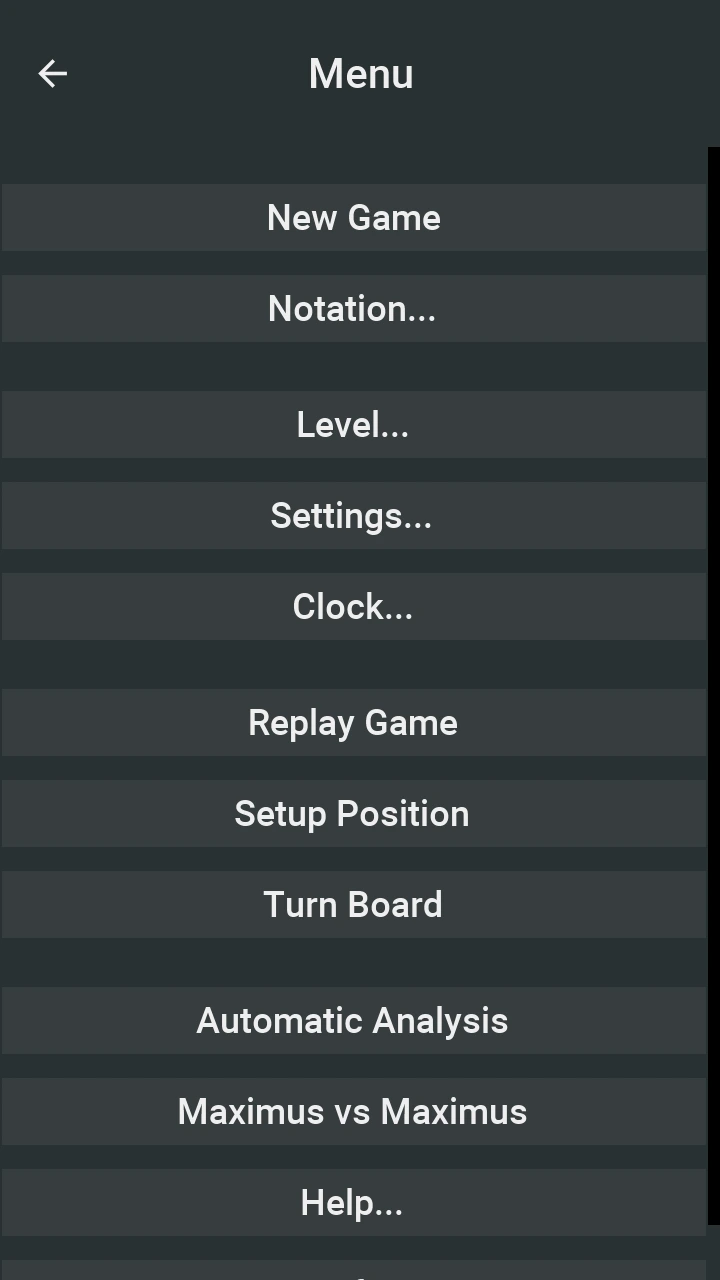Screen dimensions: 720x1280
Task: Launch Maximus vs Maximus mode
Action: (353, 1111)
